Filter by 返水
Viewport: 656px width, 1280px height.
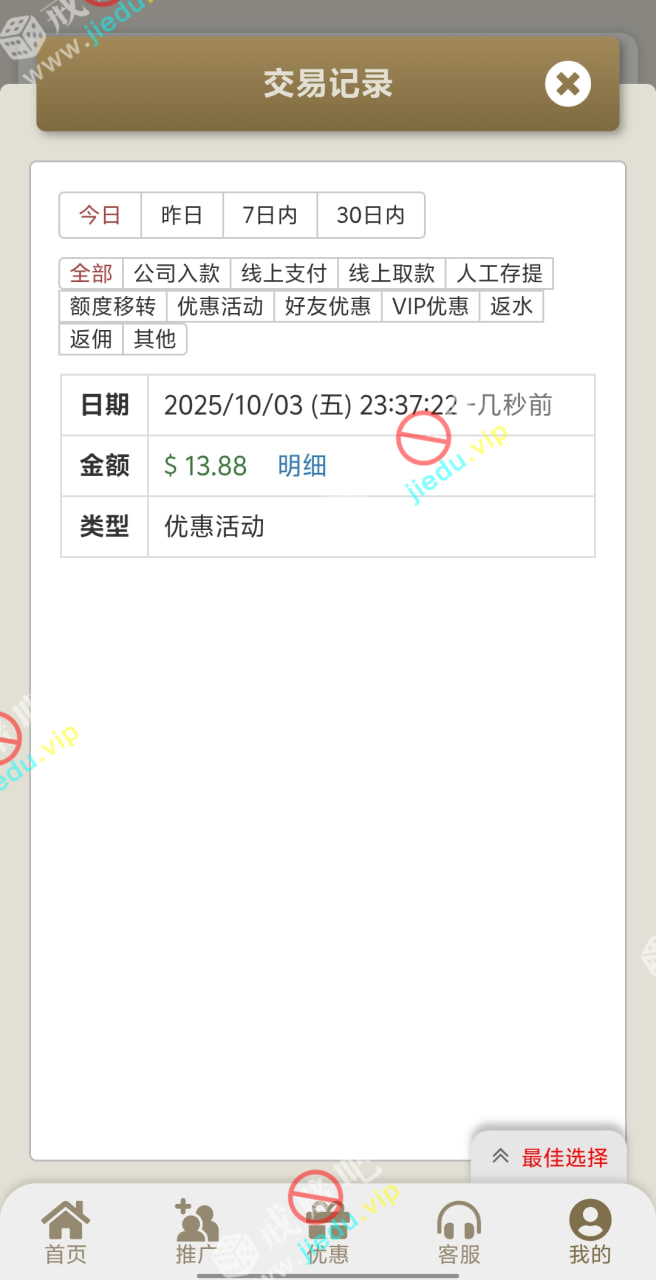coord(511,306)
